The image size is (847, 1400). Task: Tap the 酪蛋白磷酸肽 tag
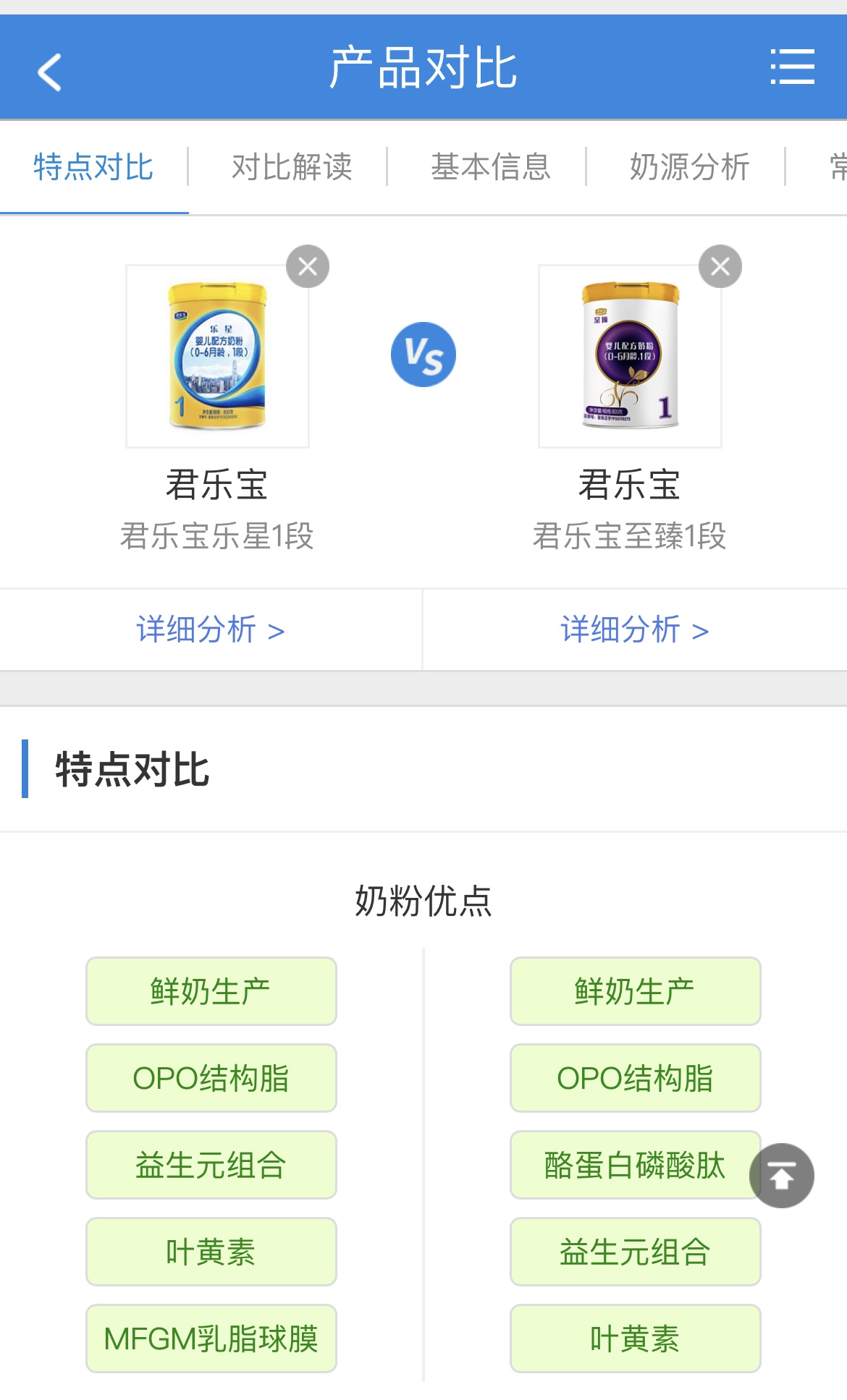634,1165
